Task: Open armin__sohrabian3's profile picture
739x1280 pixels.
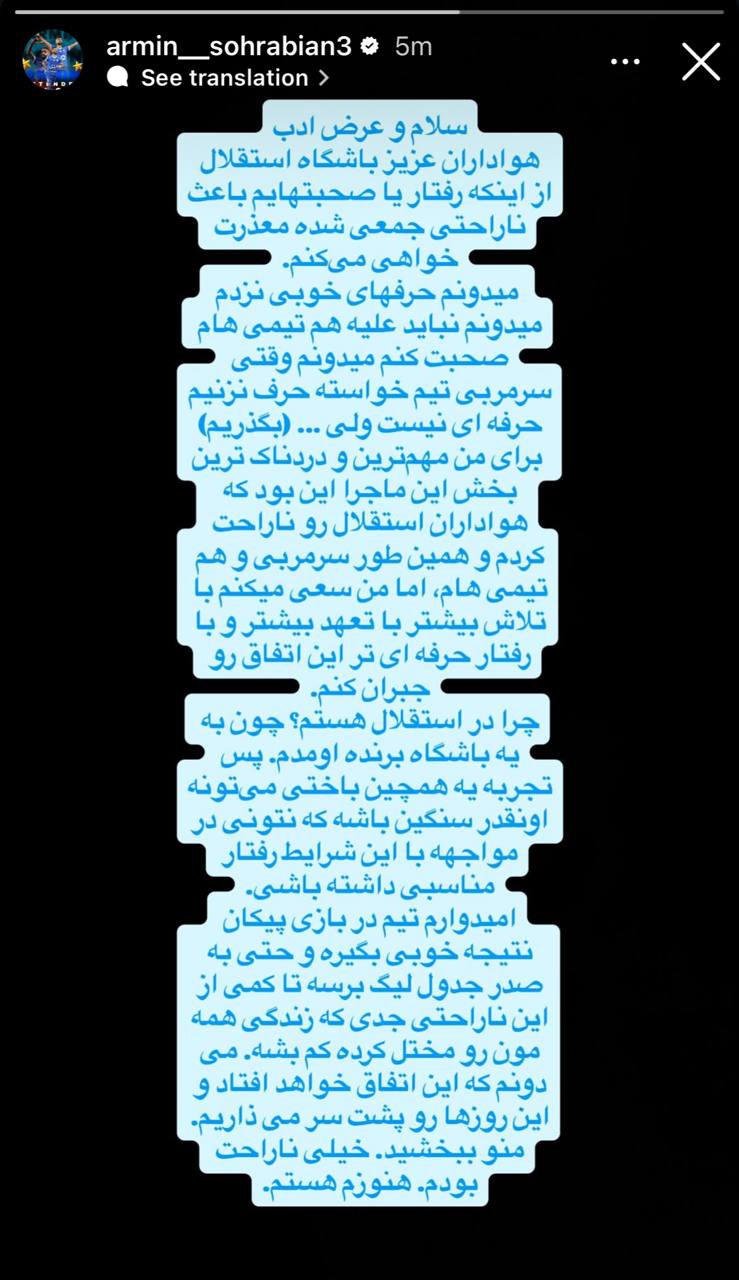Action: pyautogui.click(x=52, y=61)
